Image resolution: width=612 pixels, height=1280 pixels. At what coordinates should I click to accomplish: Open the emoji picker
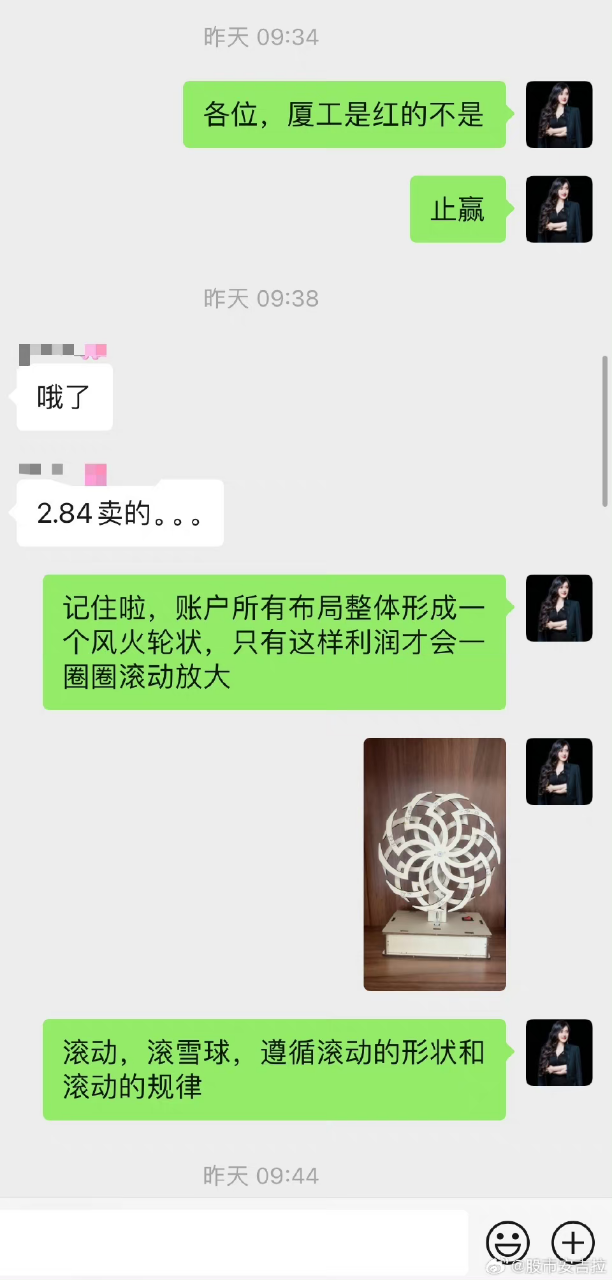(507, 1242)
